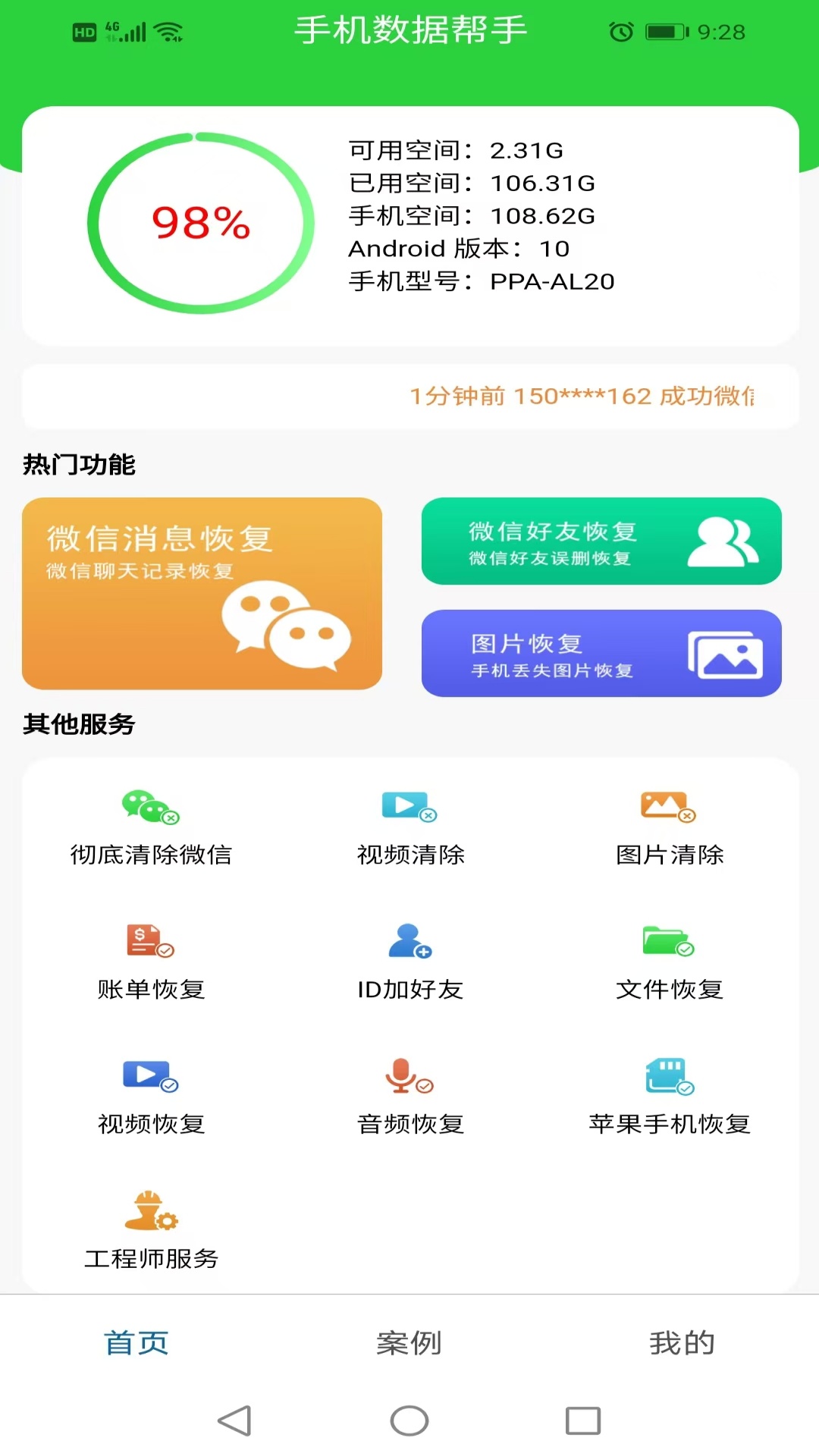The width and height of the screenshot is (819, 1456).
Task: Tap the system home button
Action: [409, 1420]
